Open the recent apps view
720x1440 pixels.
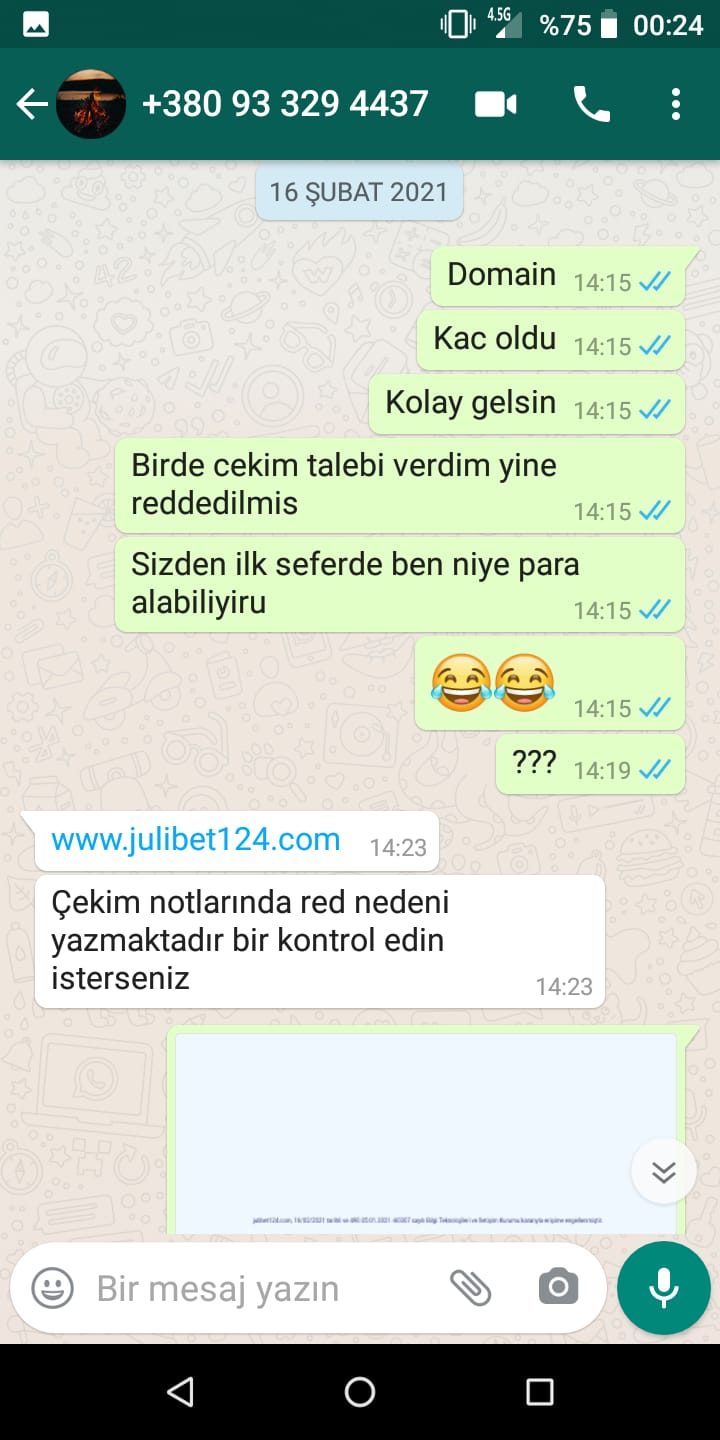point(540,1392)
